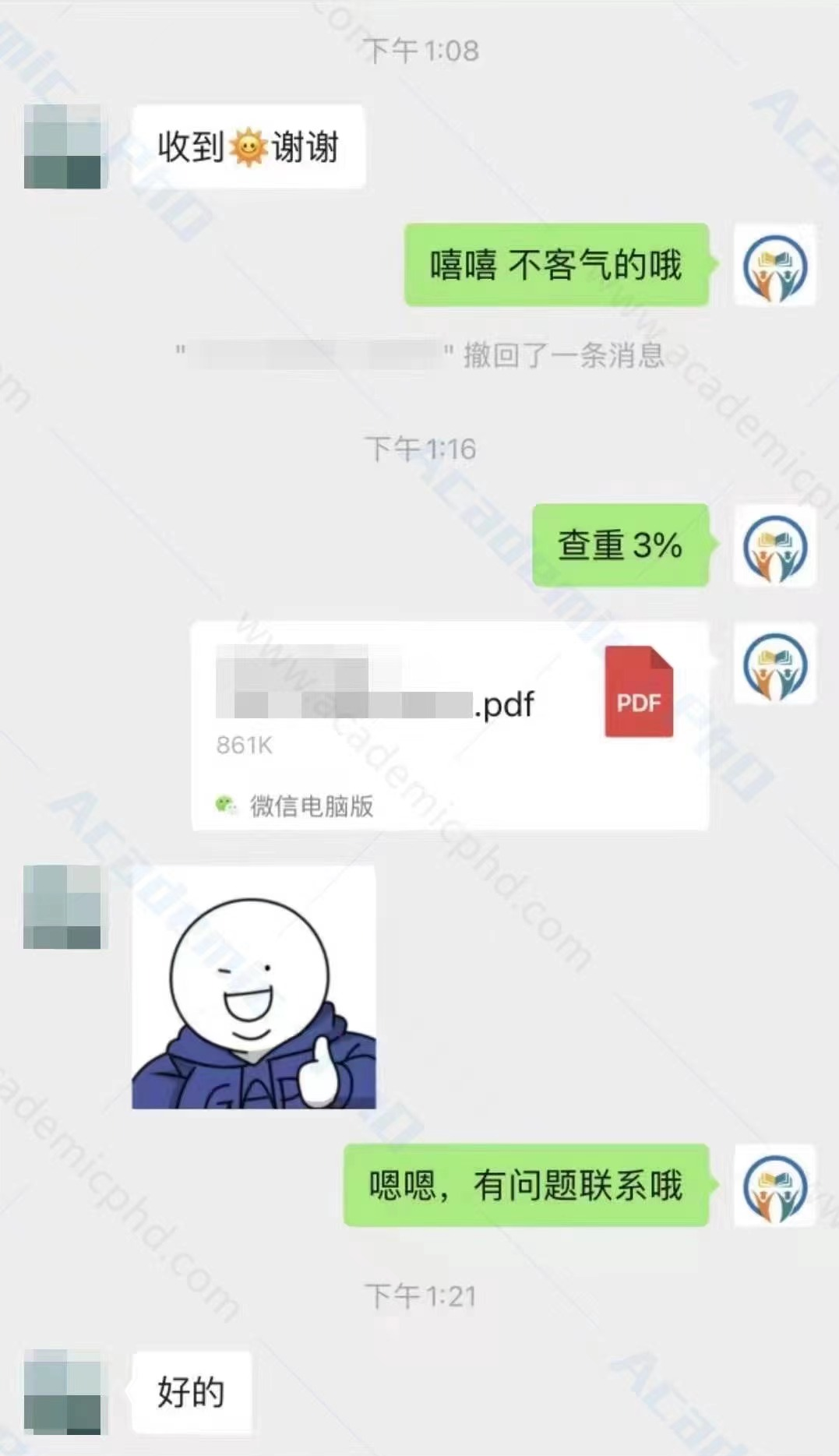This screenshot has height=1456, width=839.
Task: Open the shared PDF file attachment
Action: click(x=449, y=724)
